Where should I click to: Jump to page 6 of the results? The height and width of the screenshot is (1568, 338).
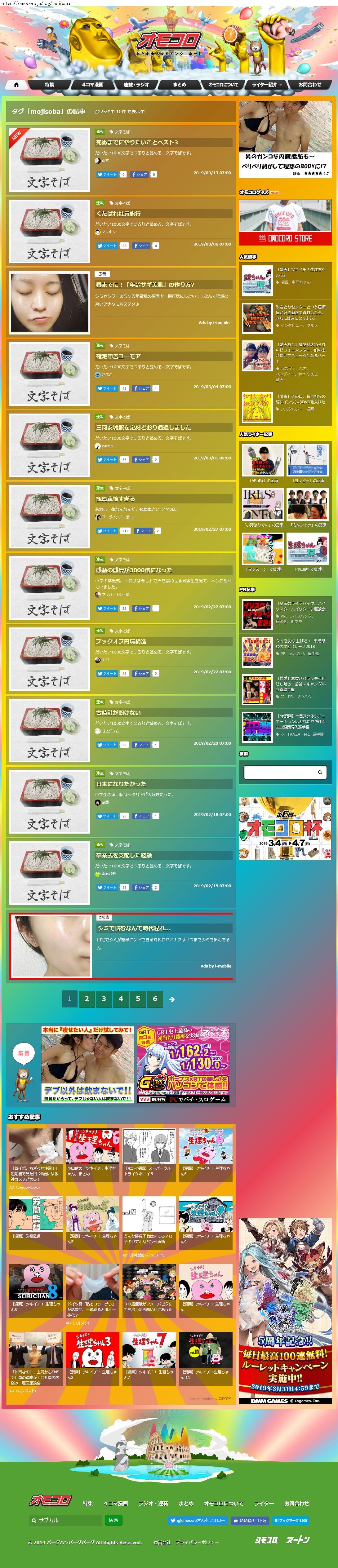[155, 998]
